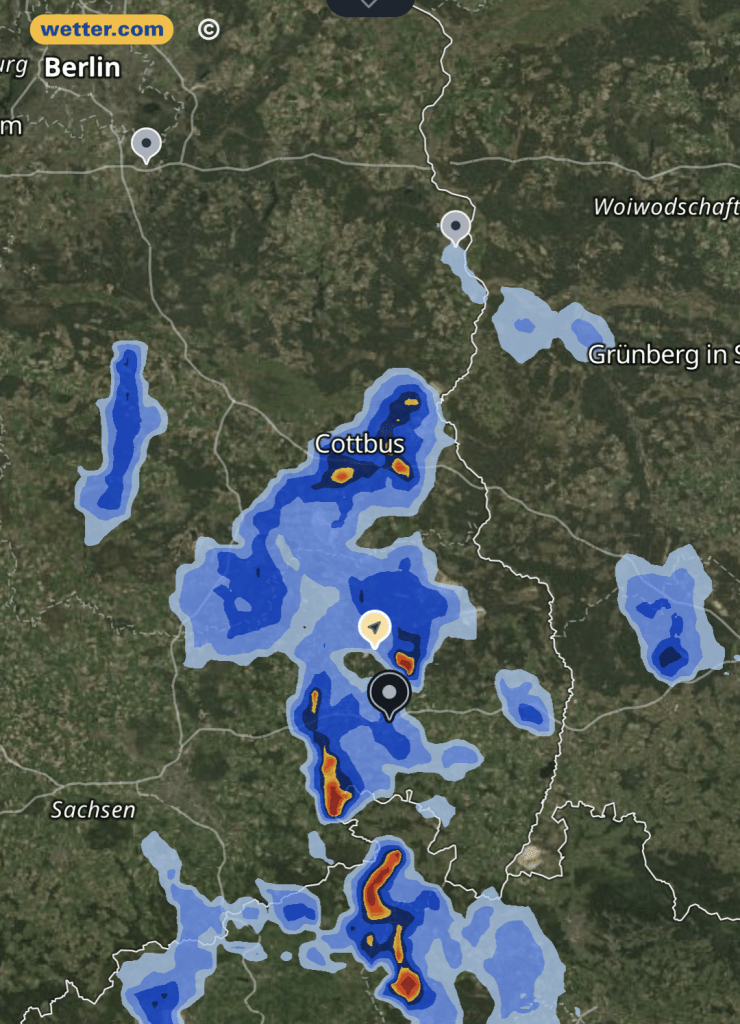Select the gray location pin near Berlin
The width and height of the screenshot is (740, 1024).
[x=147, y=144]
